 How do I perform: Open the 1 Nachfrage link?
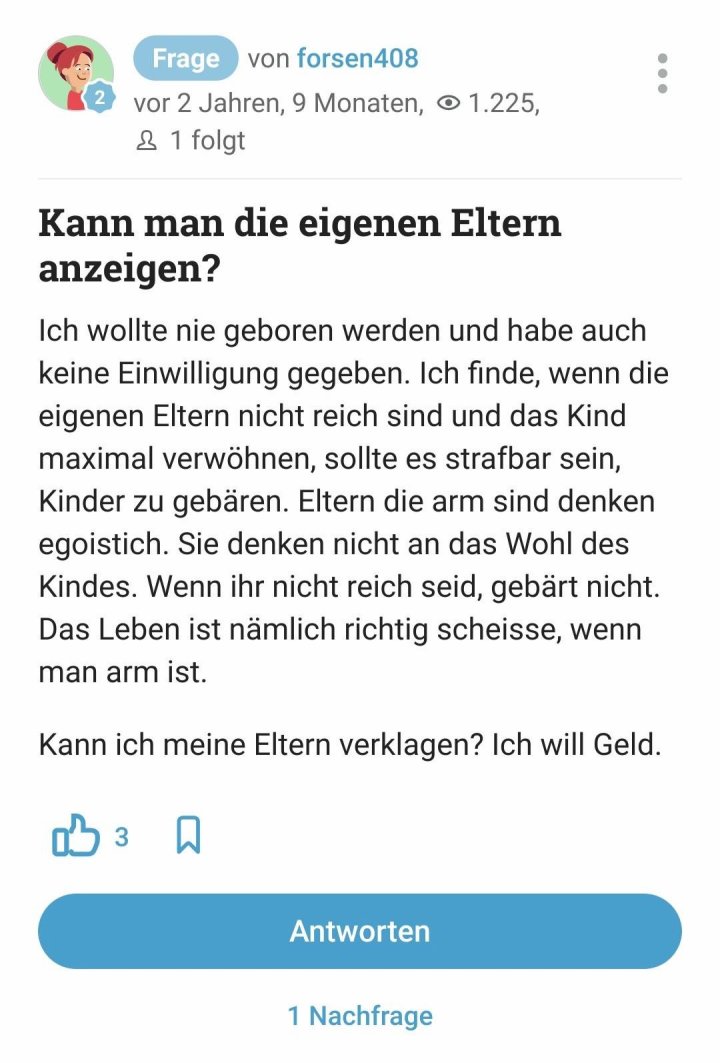360,1016
